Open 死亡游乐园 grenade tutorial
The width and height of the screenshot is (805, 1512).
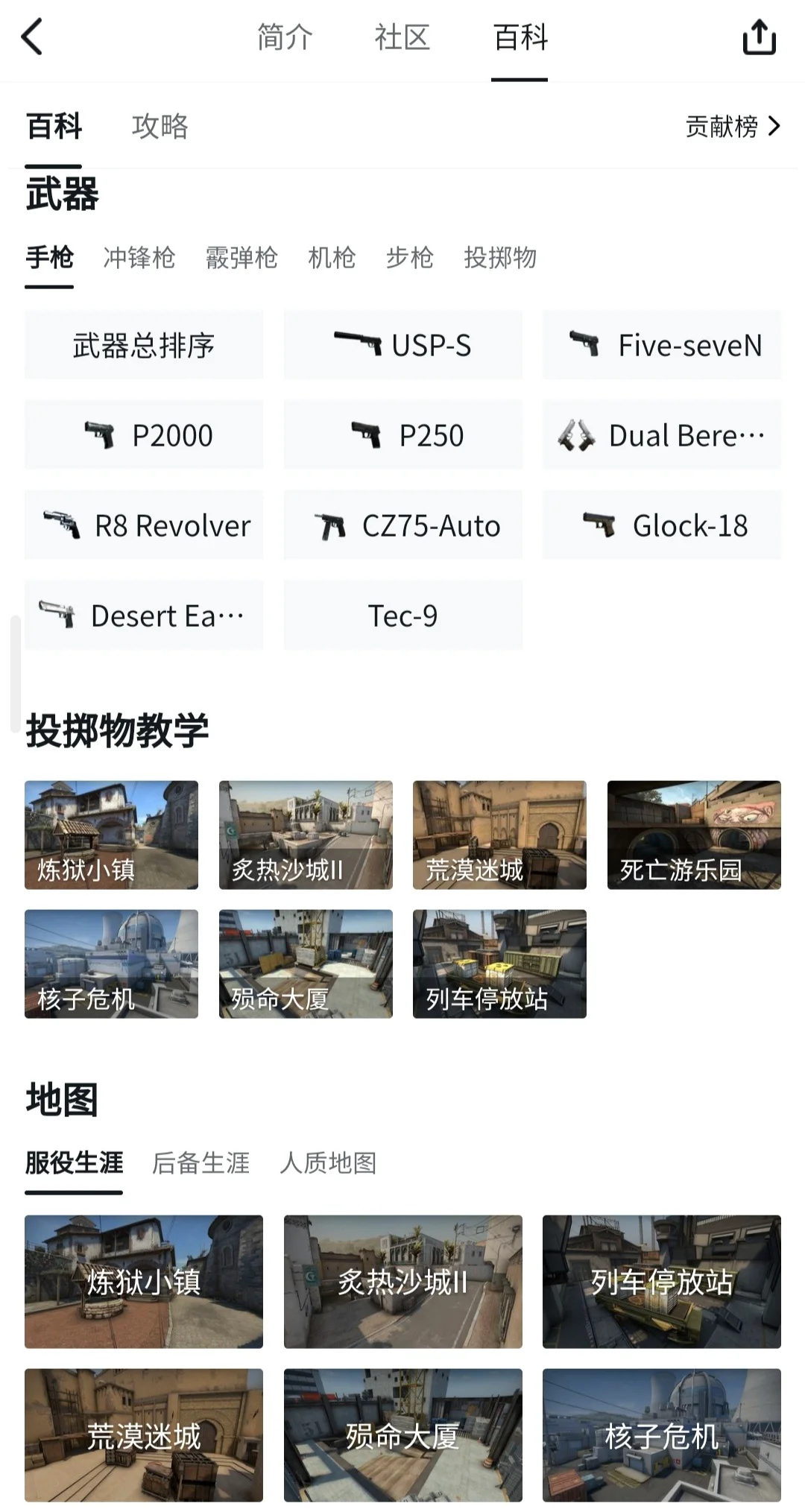(694, 835)
